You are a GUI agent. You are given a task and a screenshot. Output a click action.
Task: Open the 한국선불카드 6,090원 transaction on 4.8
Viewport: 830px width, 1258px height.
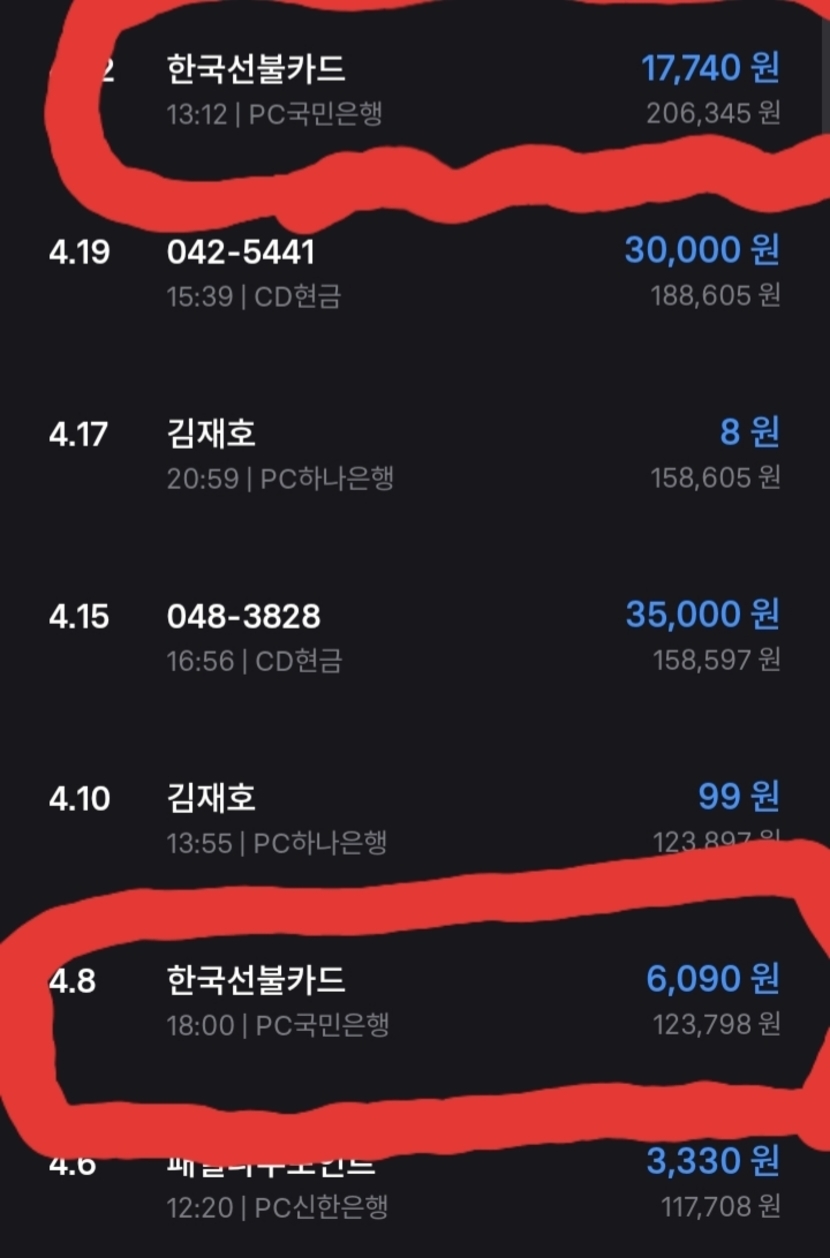414,1001
